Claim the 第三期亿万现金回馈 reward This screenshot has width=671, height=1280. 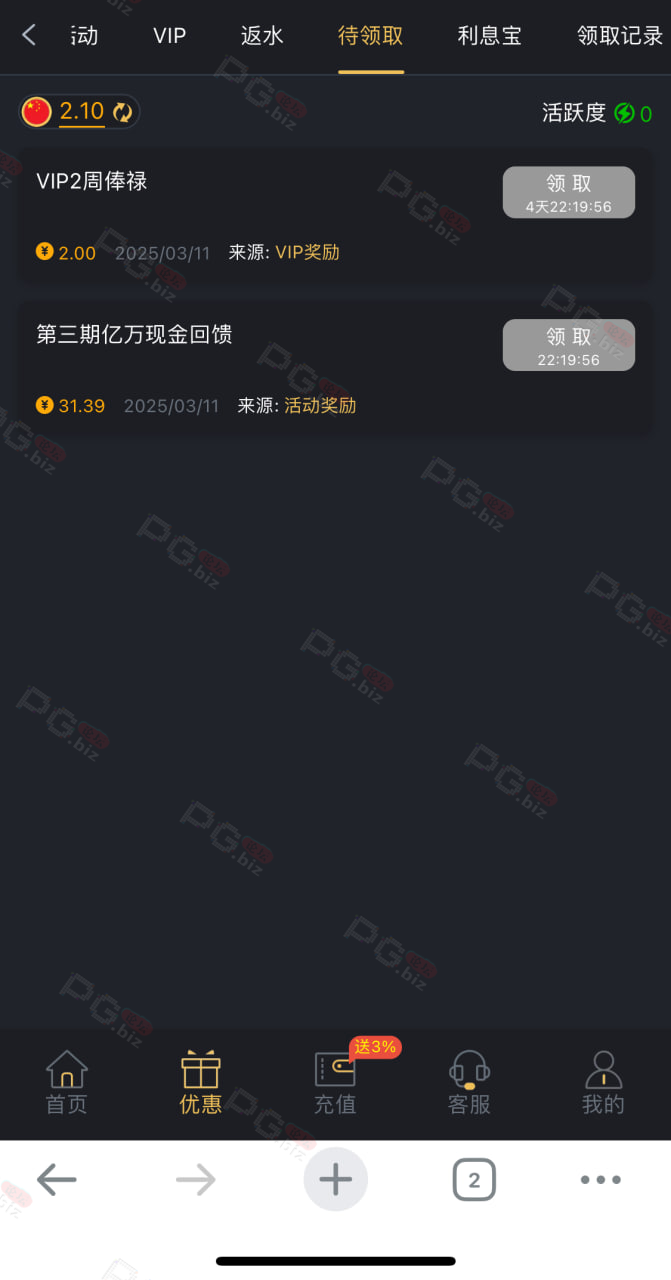568,345
